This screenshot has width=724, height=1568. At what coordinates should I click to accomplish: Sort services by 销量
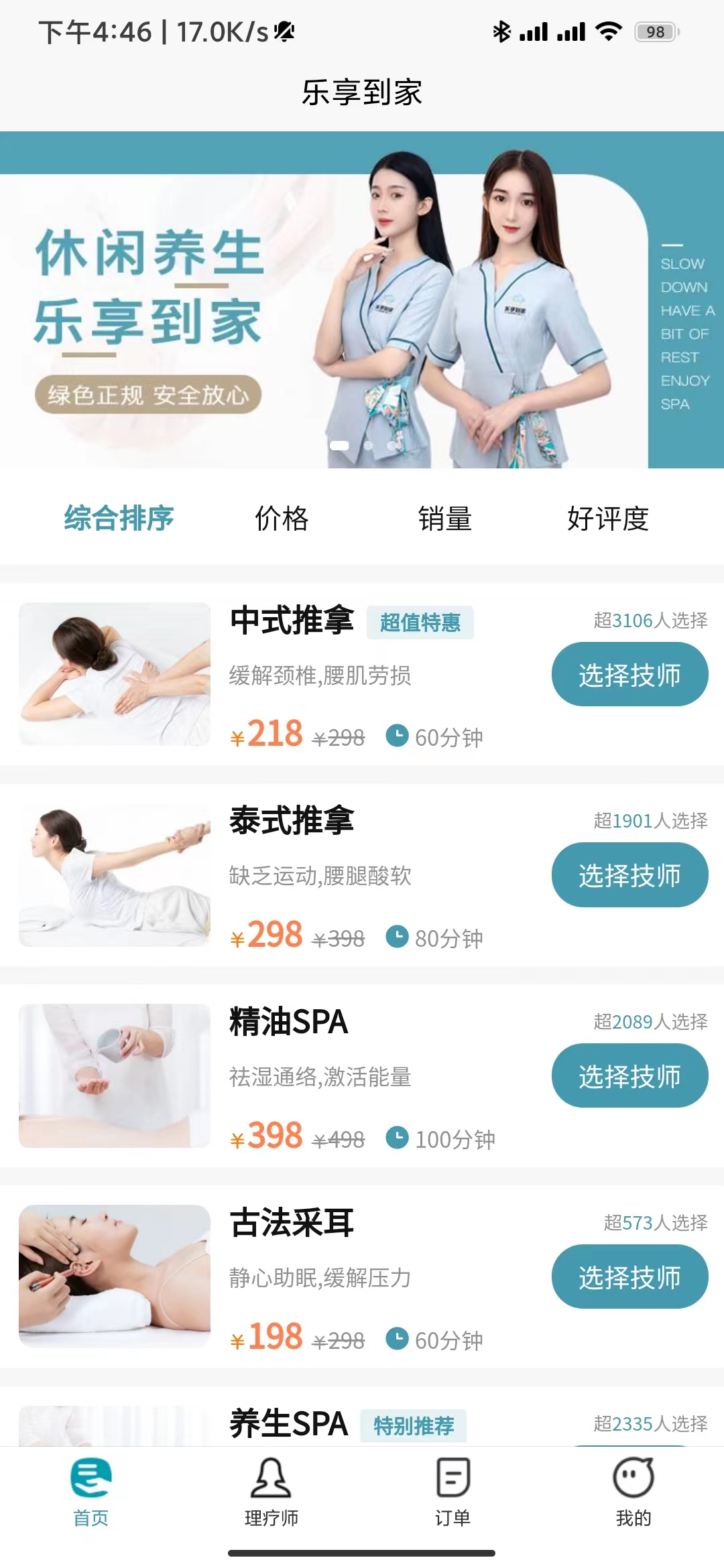click(x=445, y=519)
